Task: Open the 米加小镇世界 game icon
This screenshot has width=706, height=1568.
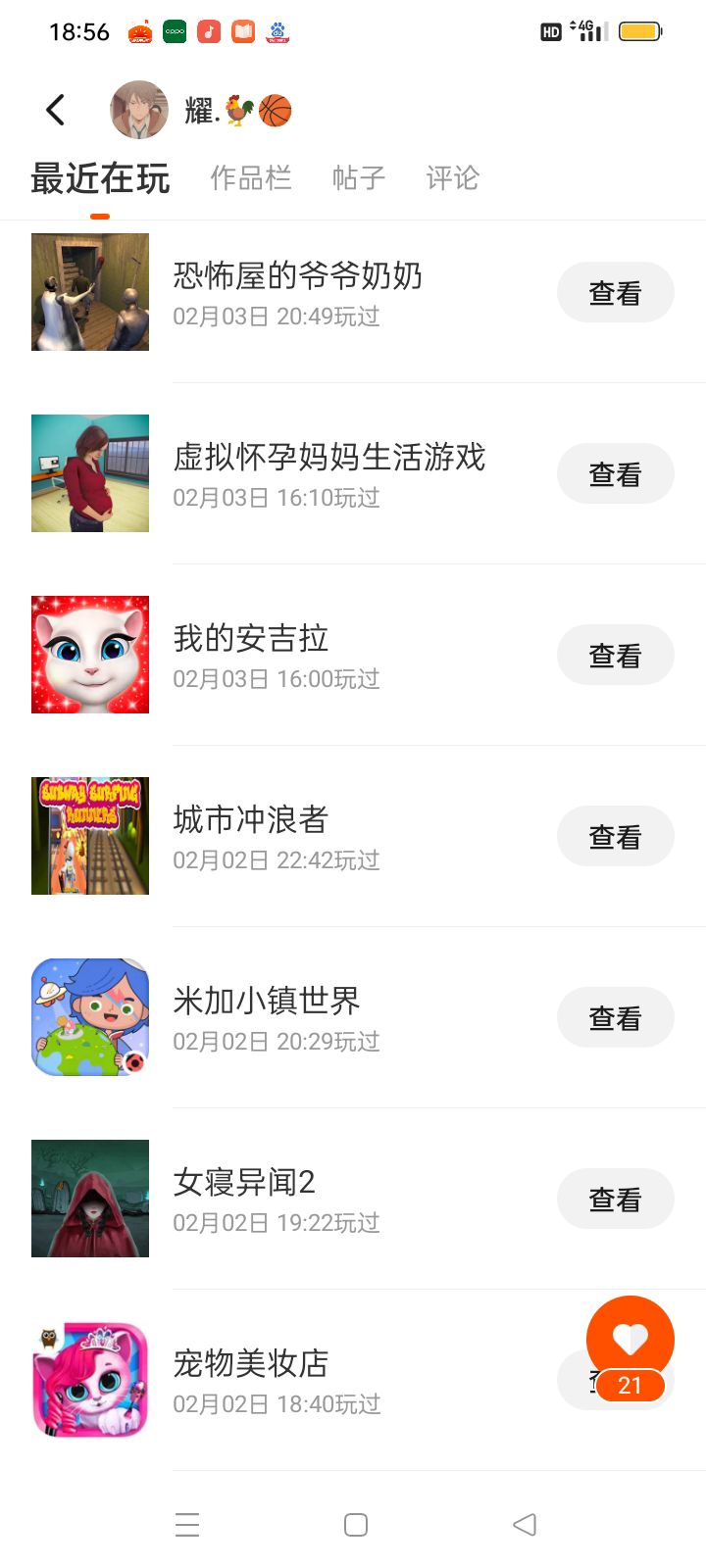Action: coord(90,1017)
